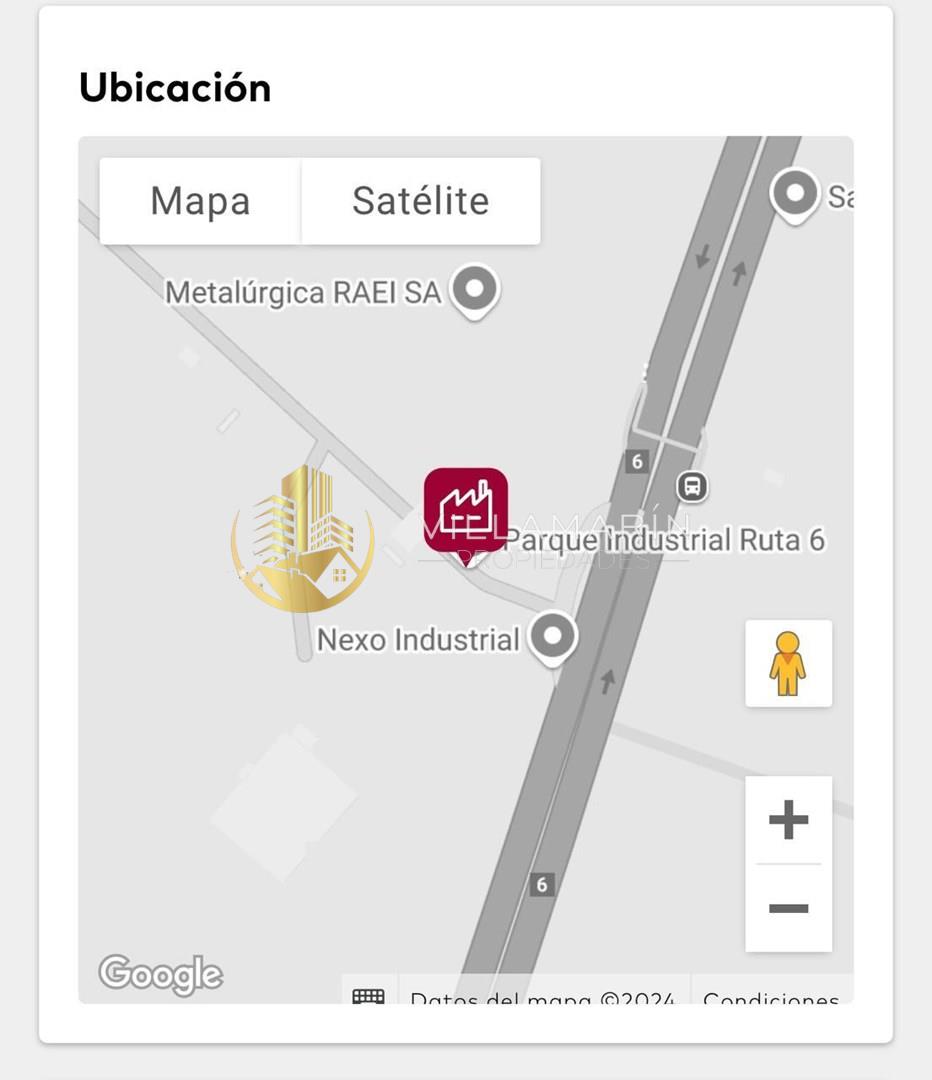Open map keyboard shortcuts icon
Viewport: 932px width, 1080px height.
coord(368,996)
